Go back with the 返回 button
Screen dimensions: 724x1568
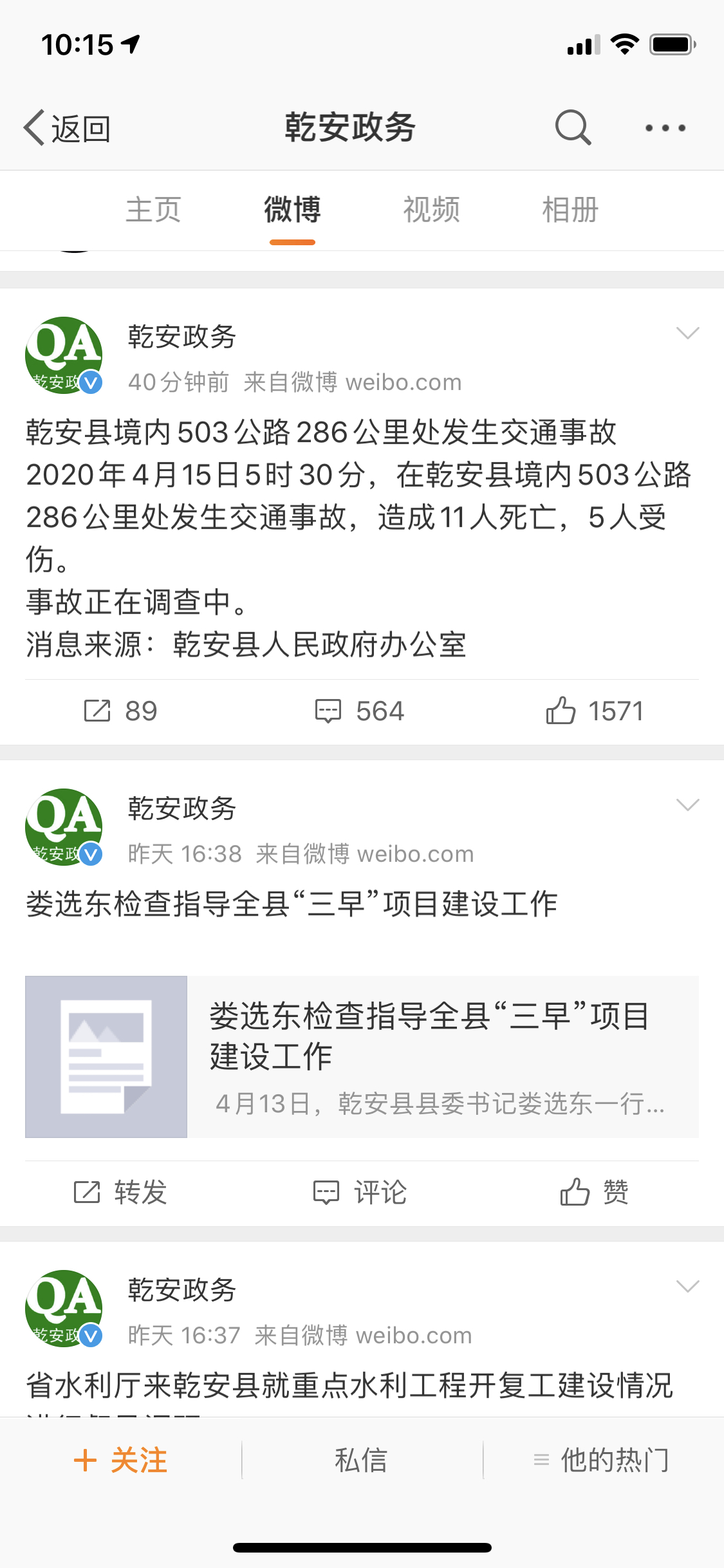[67, 128]
